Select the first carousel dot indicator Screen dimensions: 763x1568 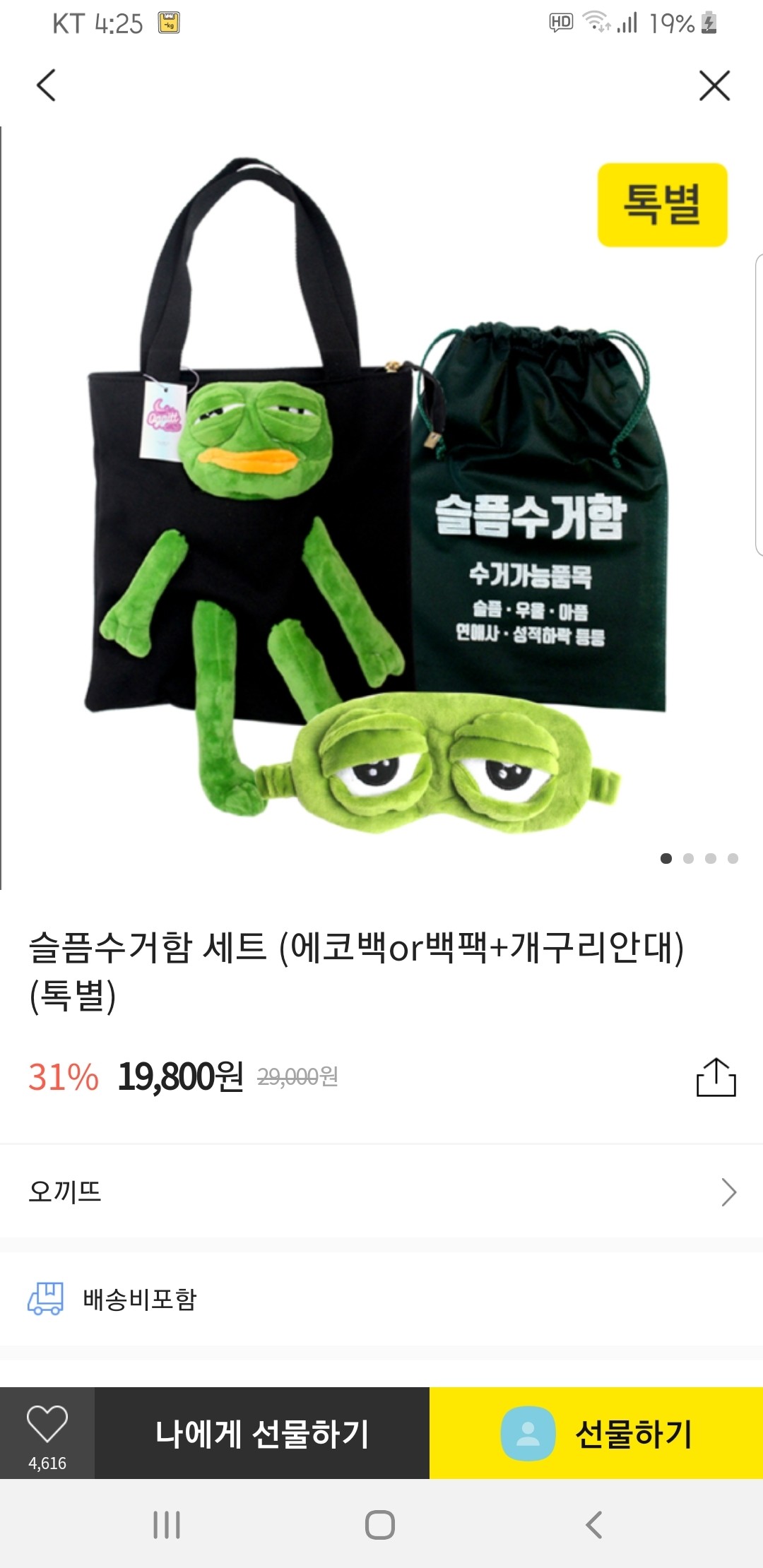[x=666, y=857]
